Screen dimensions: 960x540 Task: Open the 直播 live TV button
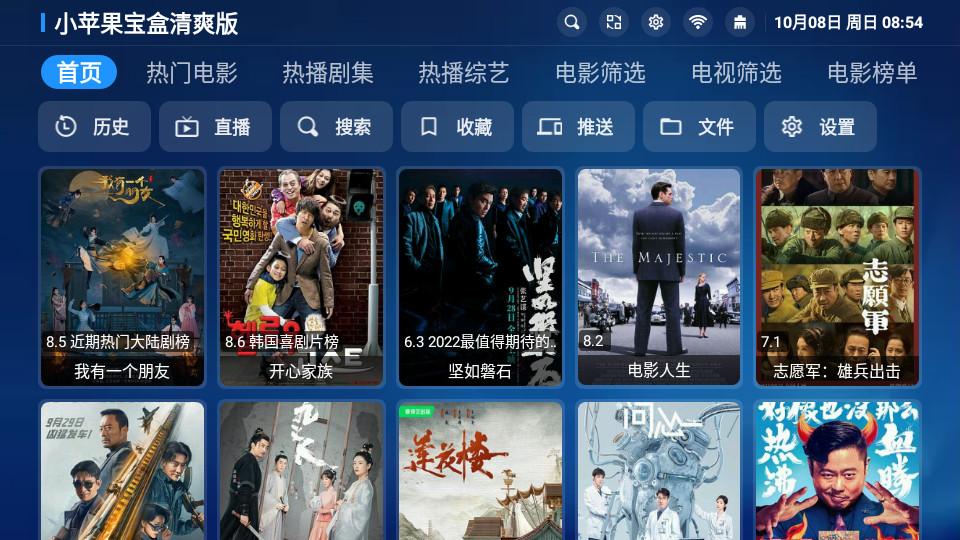(x=215, y=127)
